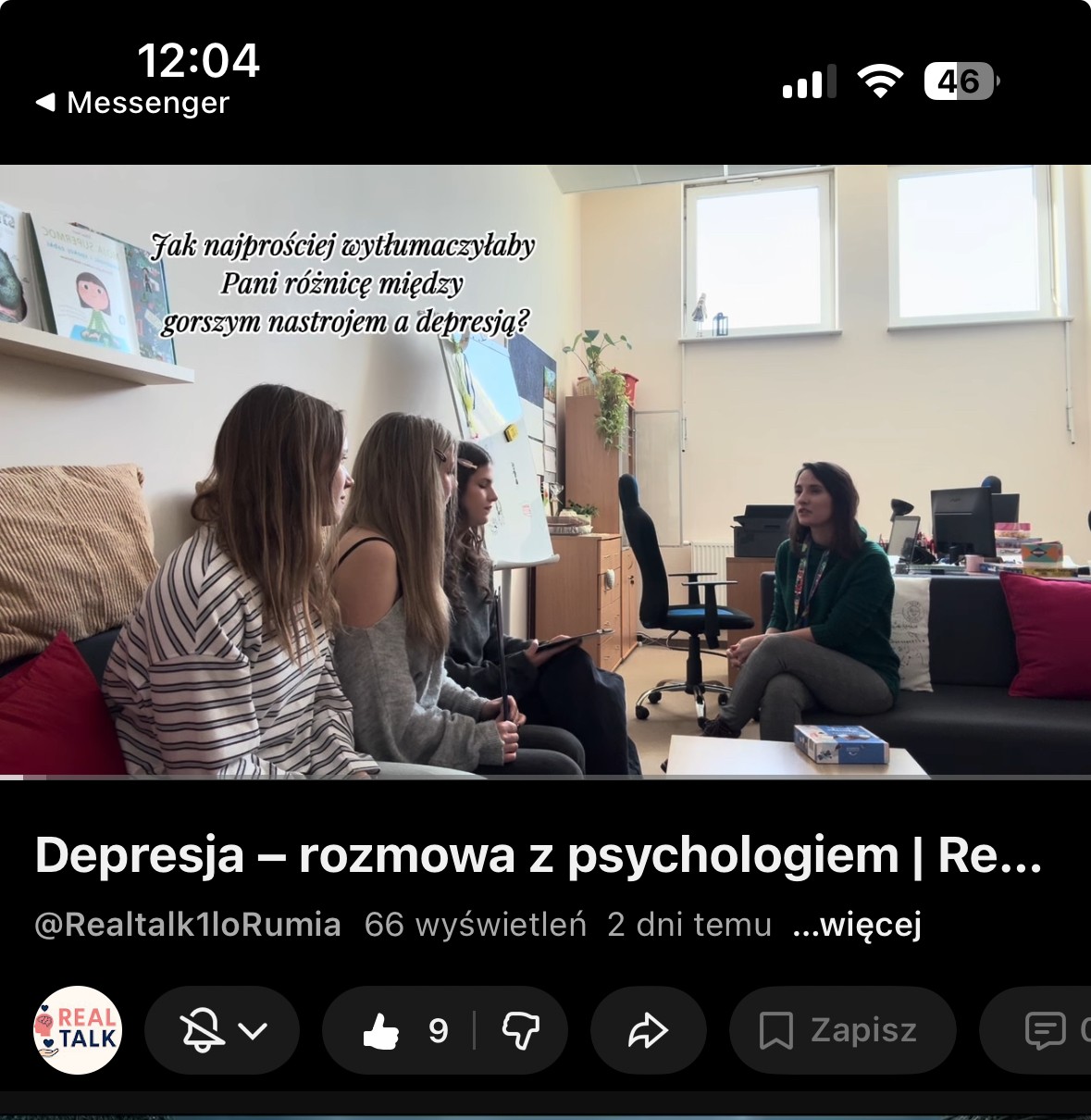
Task: Tap the video player to show controls
Action: 545,470
